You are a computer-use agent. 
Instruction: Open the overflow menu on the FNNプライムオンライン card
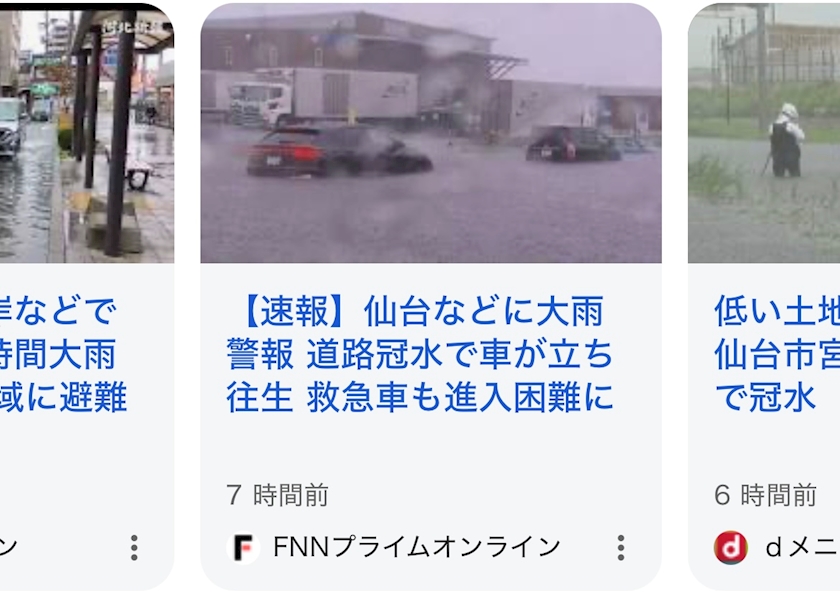point(620,547)
